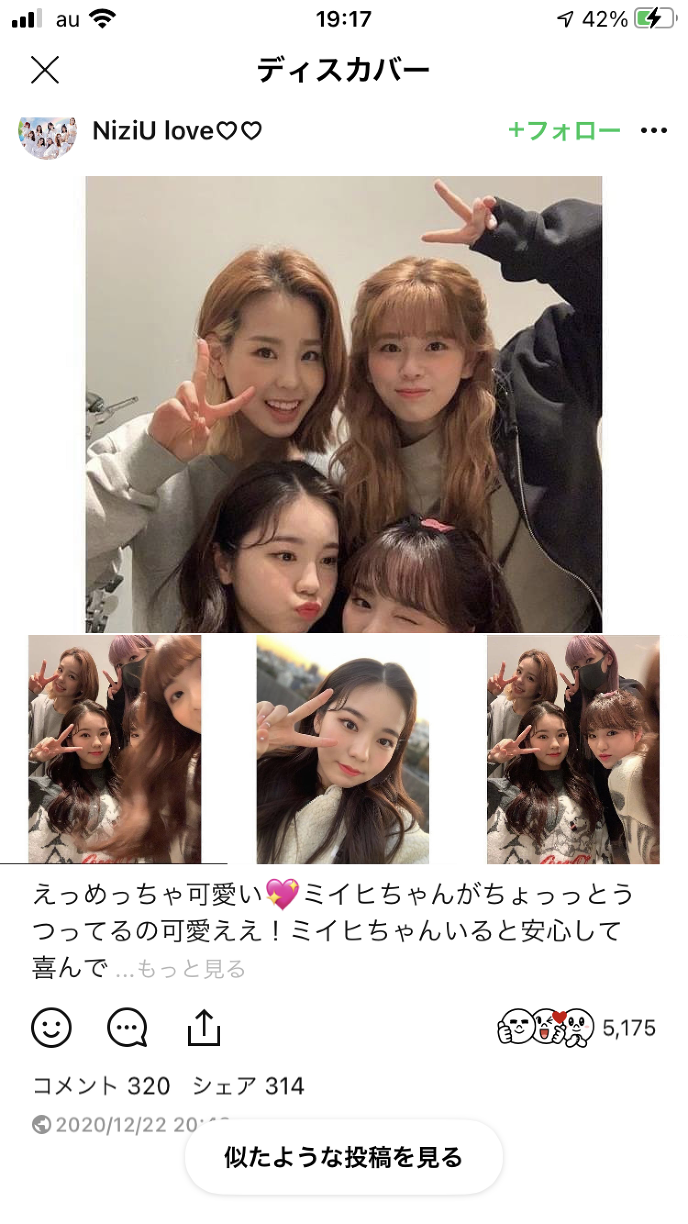View the 5,175 reactions list
Image resolution: width=688 pixels, height=1224 pixels.
pos(576,1027)
